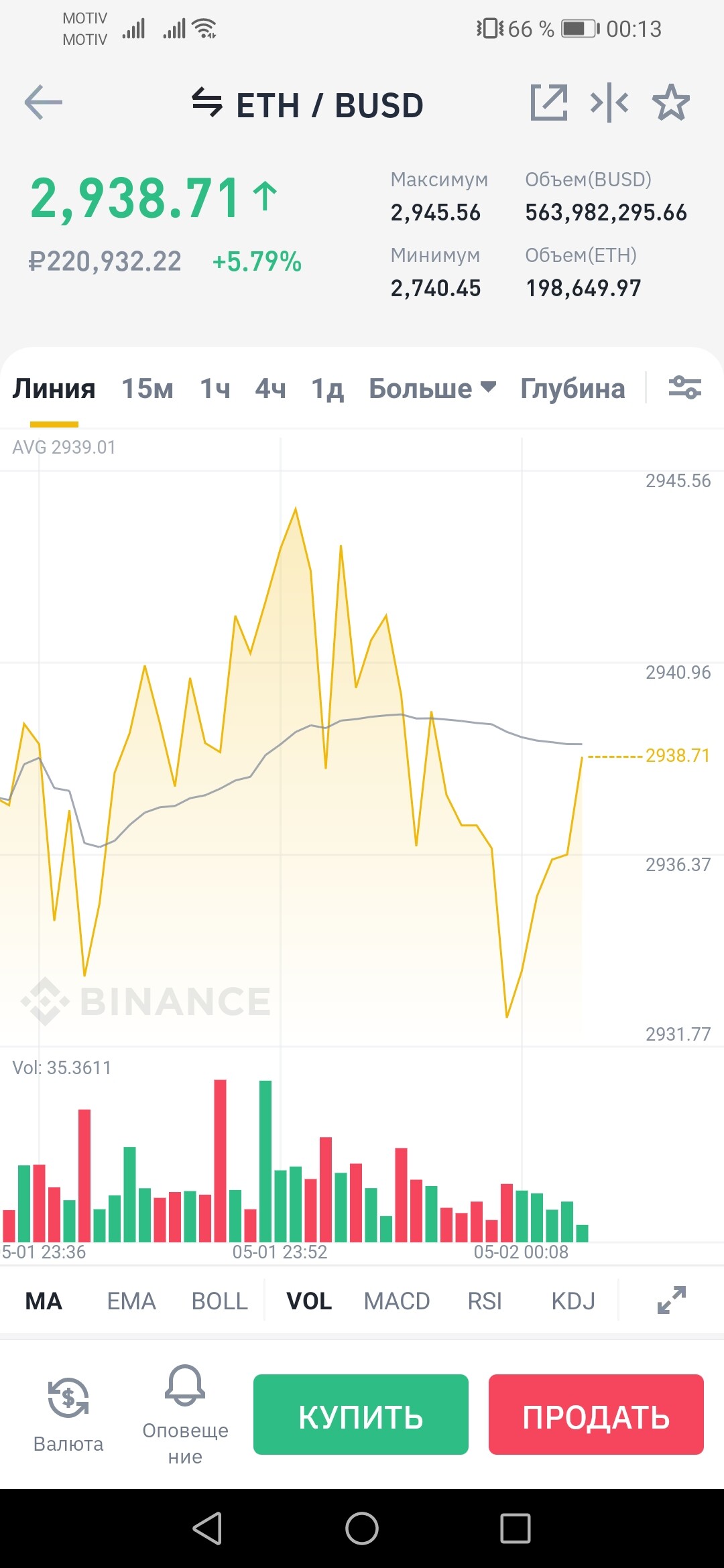Image resolution: width=724 pixels, height=1568 pixels.
Task: Enable the EMA indicator
Action: click(131, 1301)
